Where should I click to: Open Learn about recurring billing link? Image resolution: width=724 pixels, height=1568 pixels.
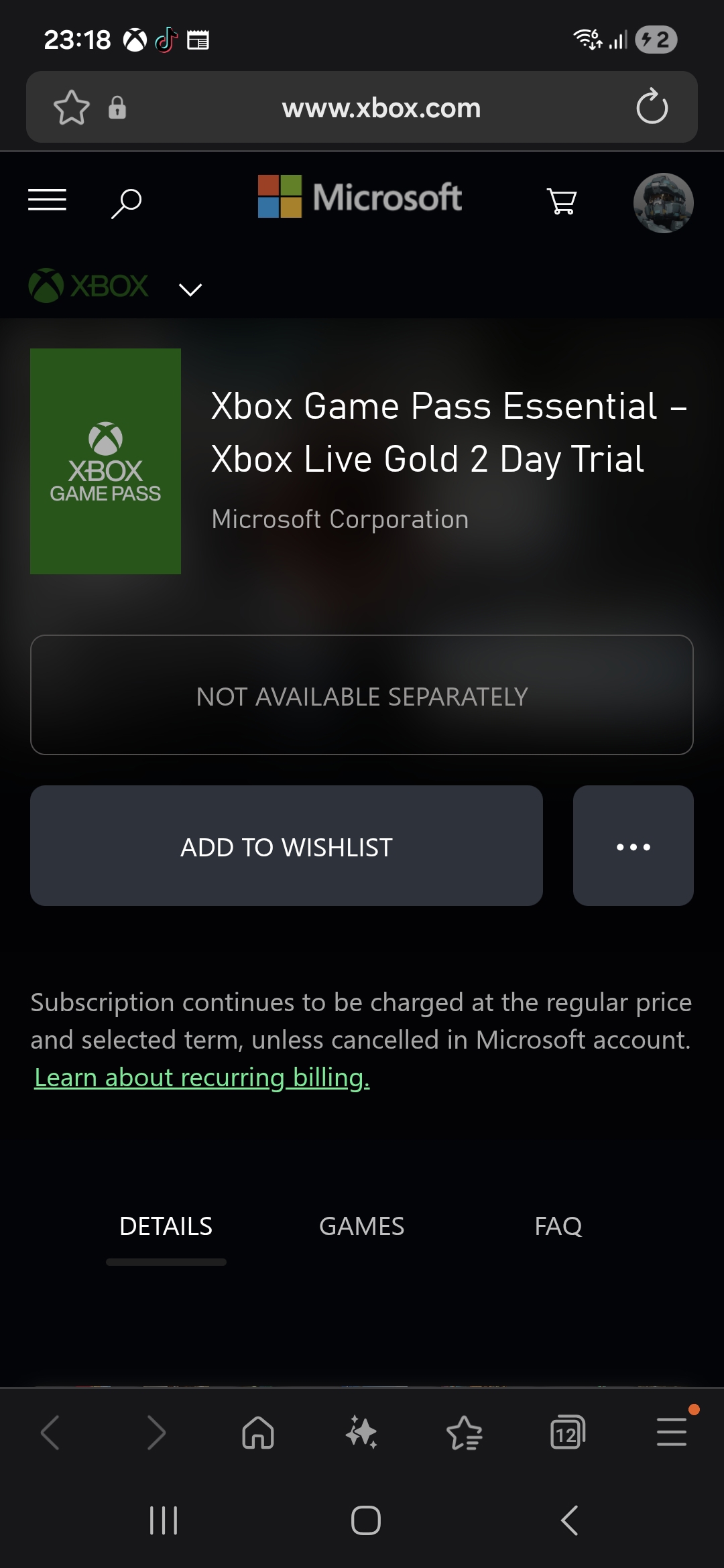202,1077
